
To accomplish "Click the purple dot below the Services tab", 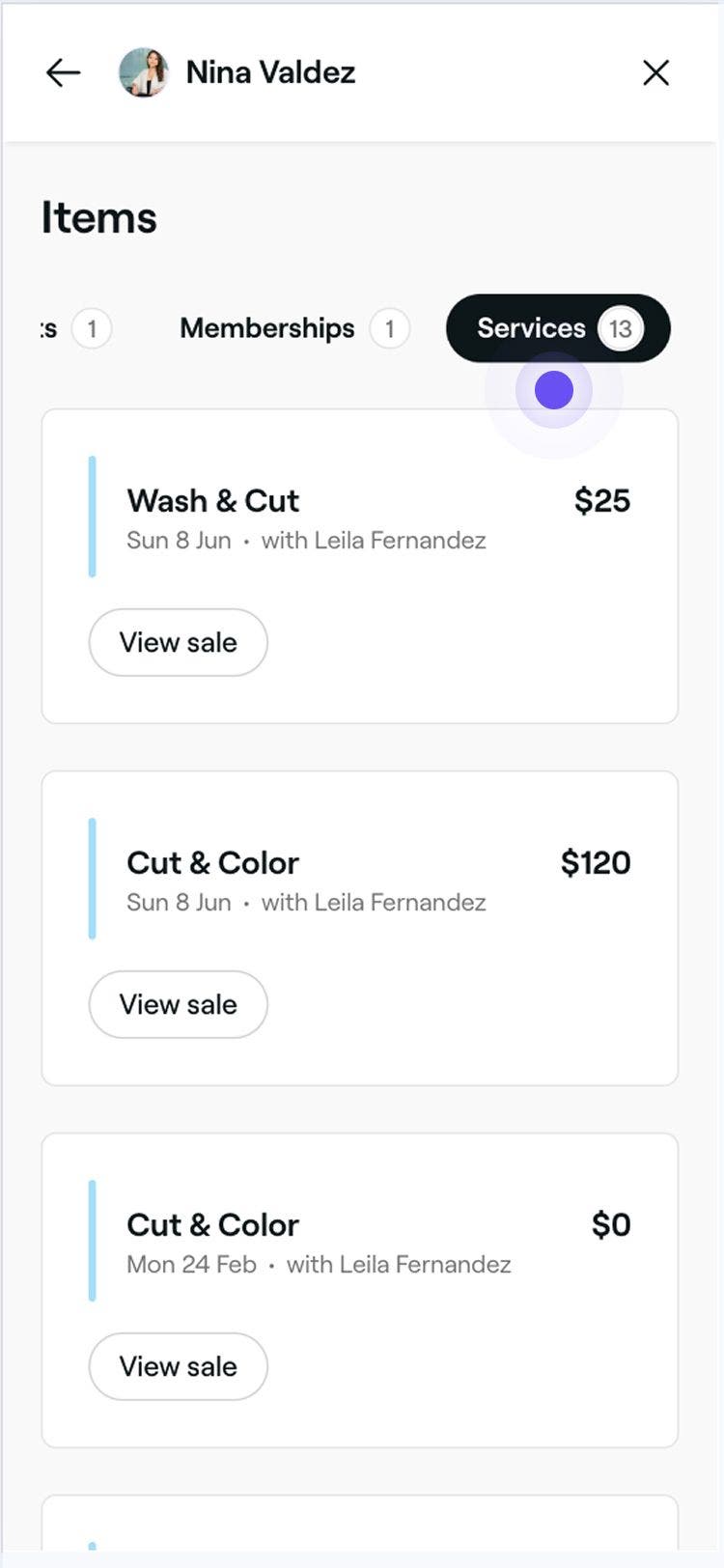I will pos(553,390).
